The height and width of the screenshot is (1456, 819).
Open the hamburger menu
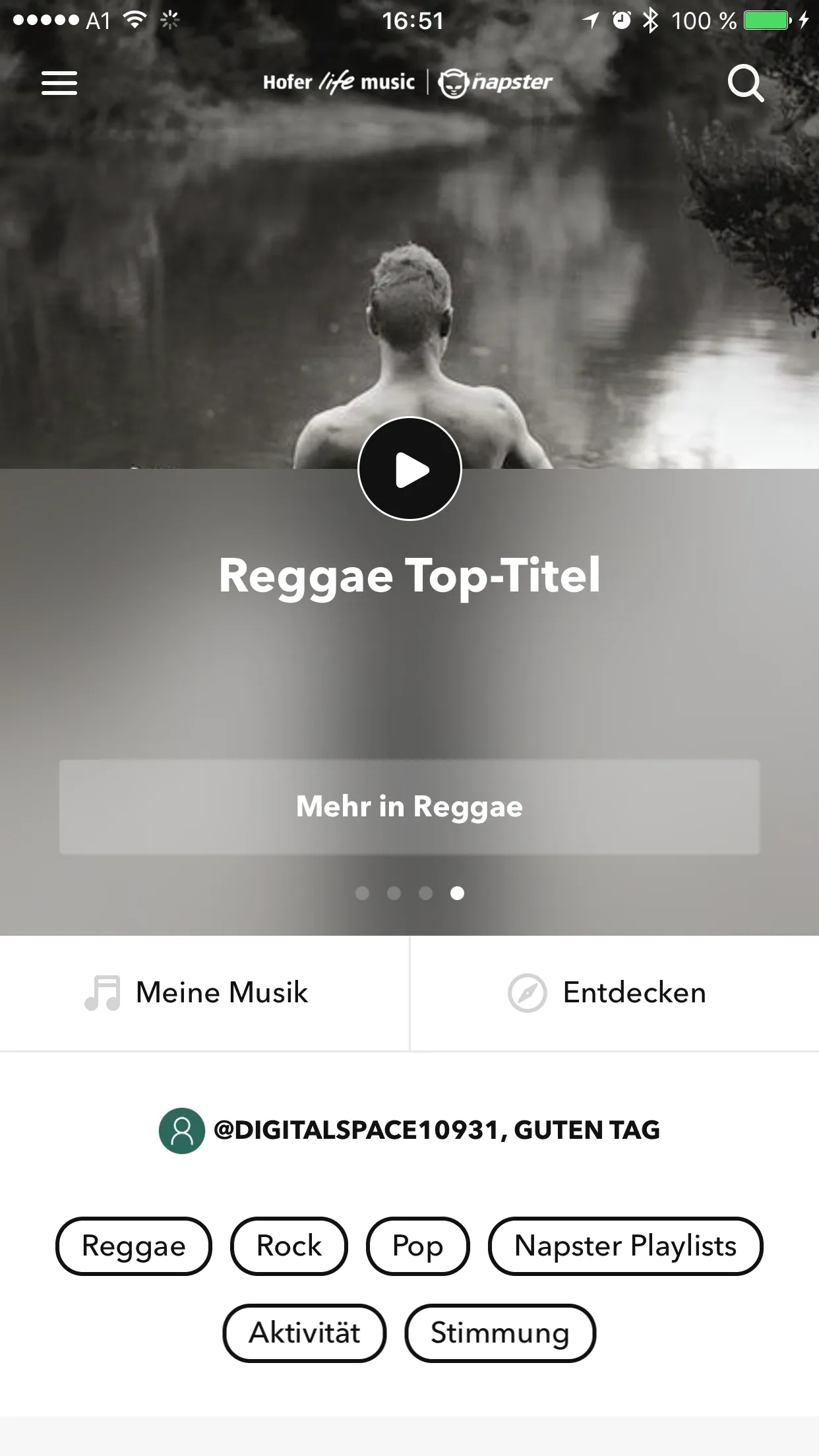59,83
